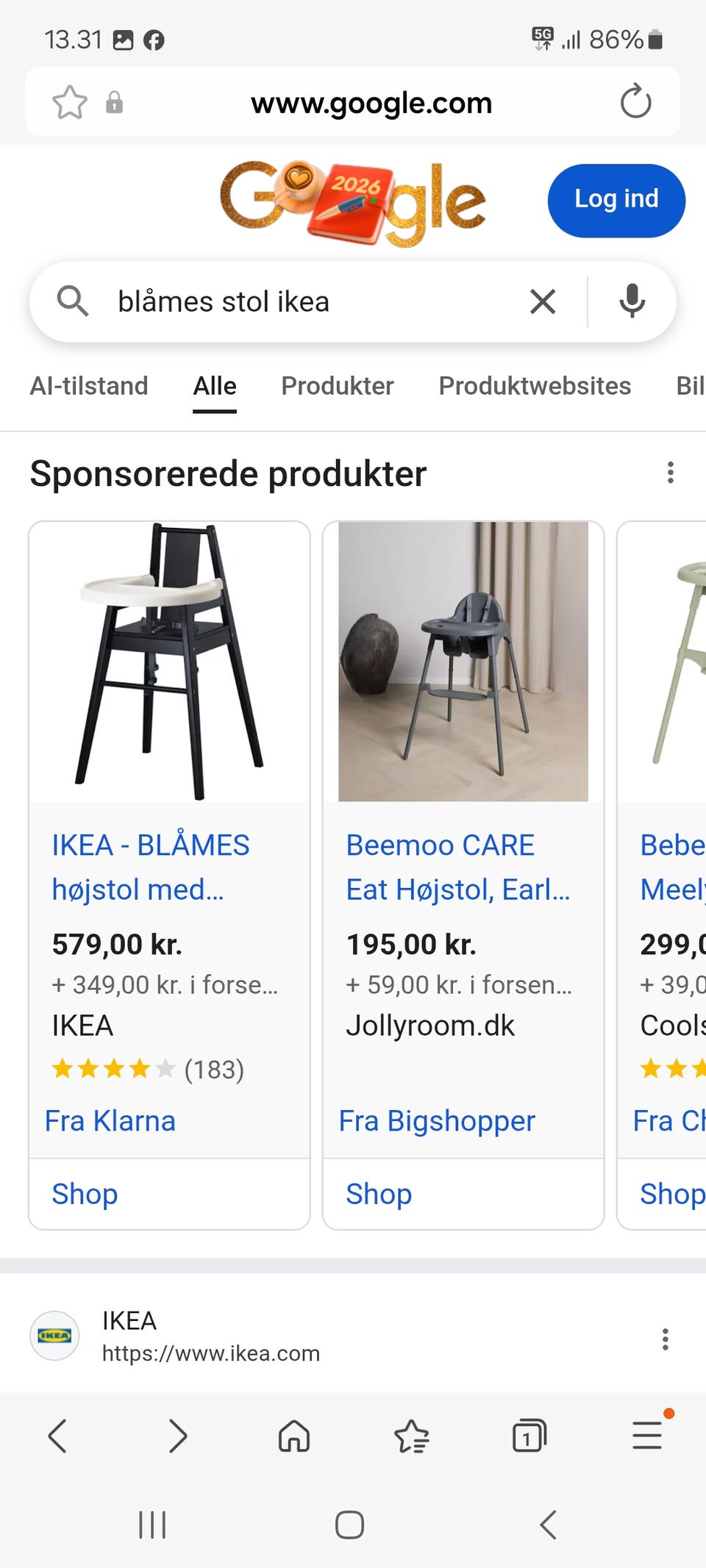
Task: Go back using the browser back arrow
Action: pos(58,1434)
